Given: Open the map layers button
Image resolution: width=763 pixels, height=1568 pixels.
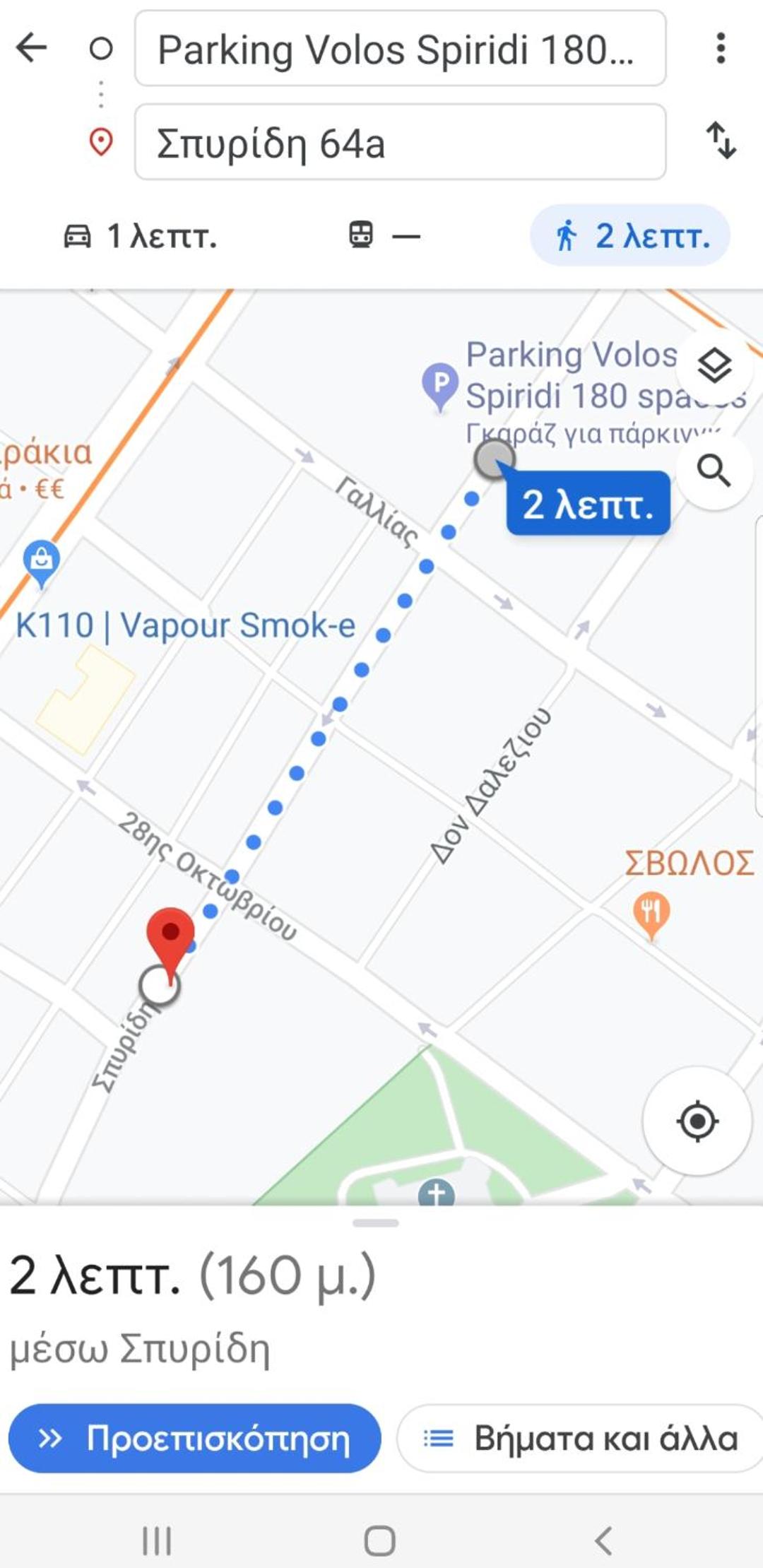Looking at the screenshot, I should click(x=714, y=366).
